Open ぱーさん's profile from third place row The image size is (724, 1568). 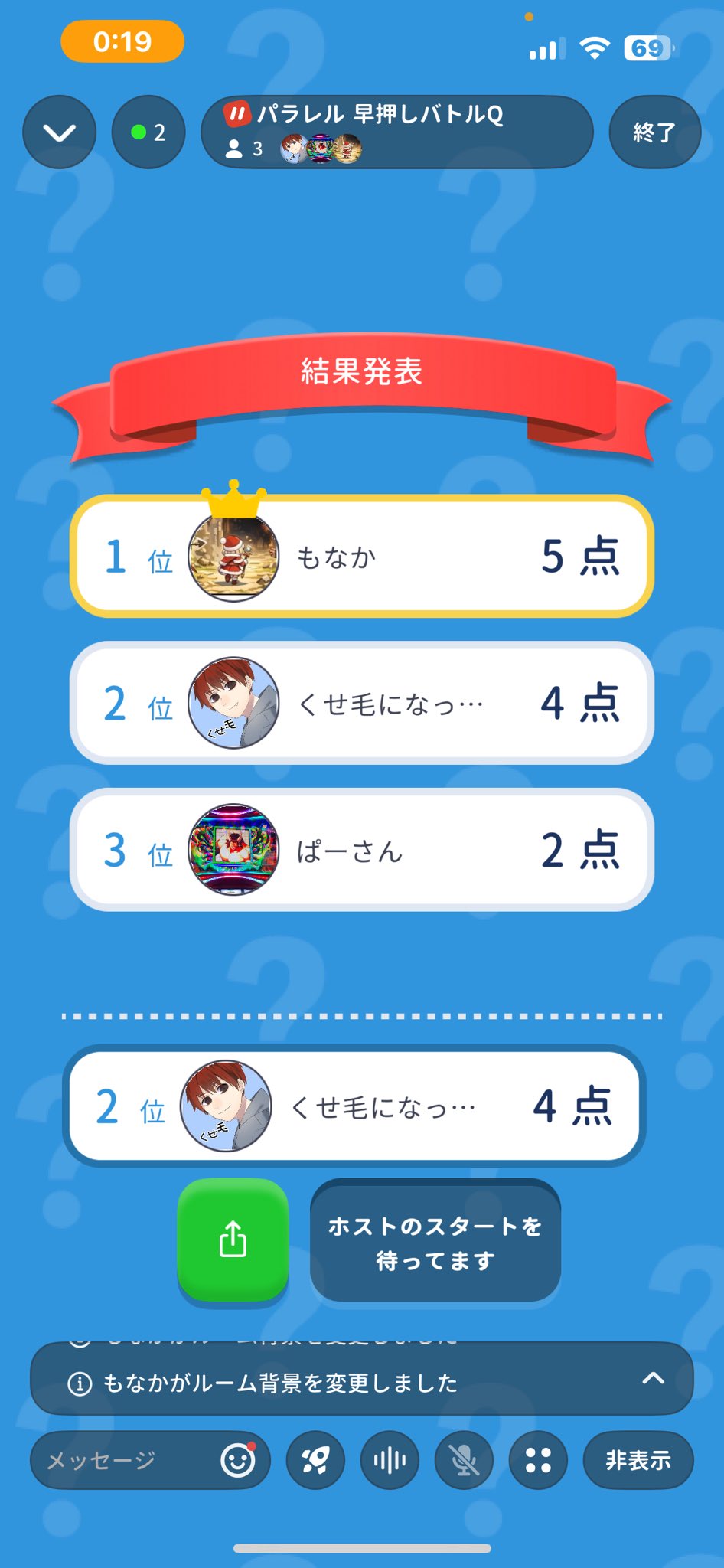tap(233, 850)
